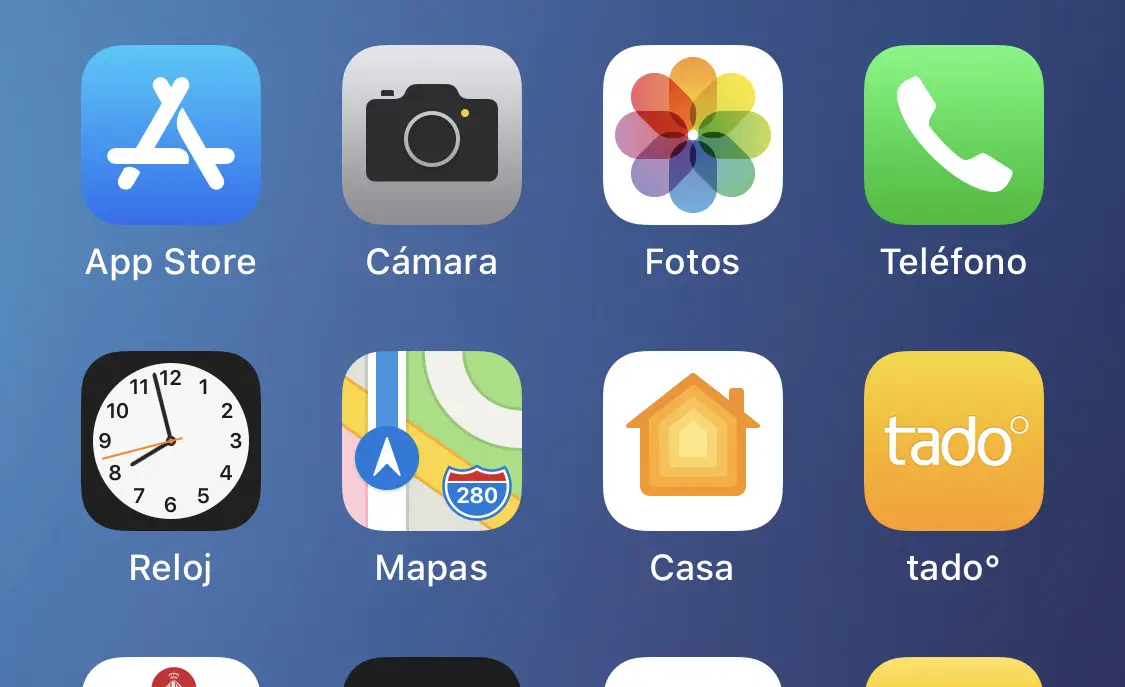
Task: Launch the Cámara app
Action: 432,135
